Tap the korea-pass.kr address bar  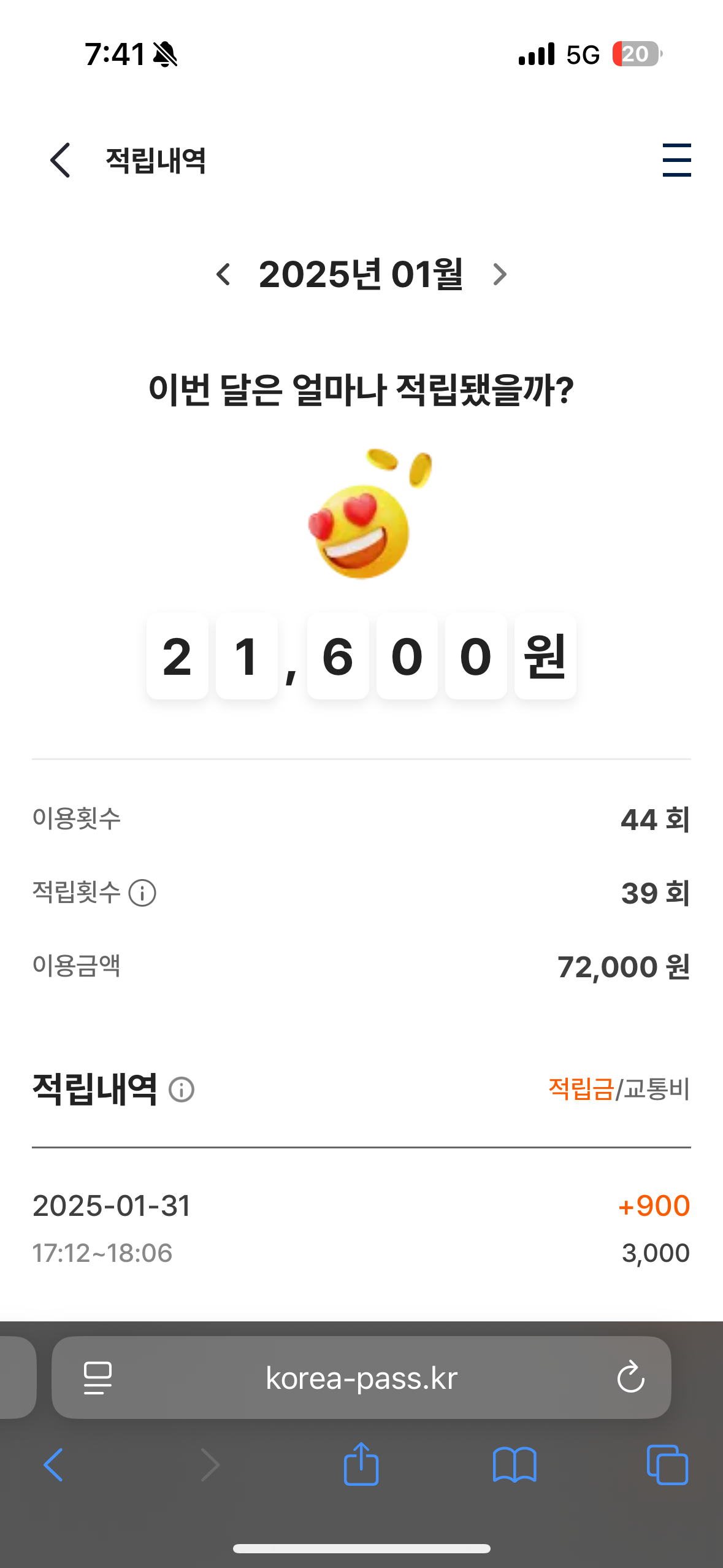click(361, 1378)
